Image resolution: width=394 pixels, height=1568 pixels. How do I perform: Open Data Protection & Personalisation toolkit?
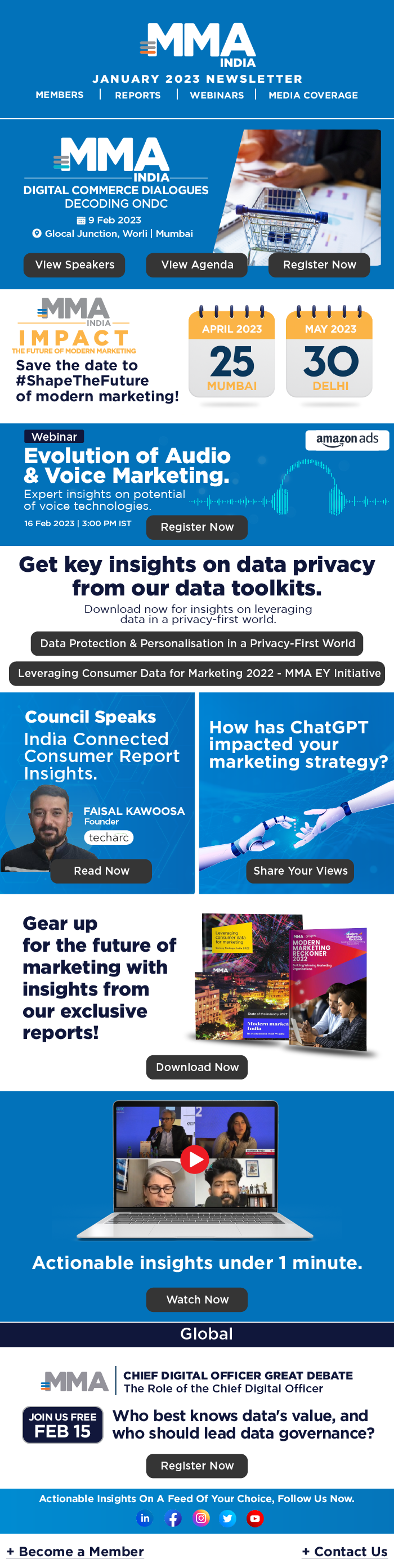pyautogui.click(x=196, y=643)
